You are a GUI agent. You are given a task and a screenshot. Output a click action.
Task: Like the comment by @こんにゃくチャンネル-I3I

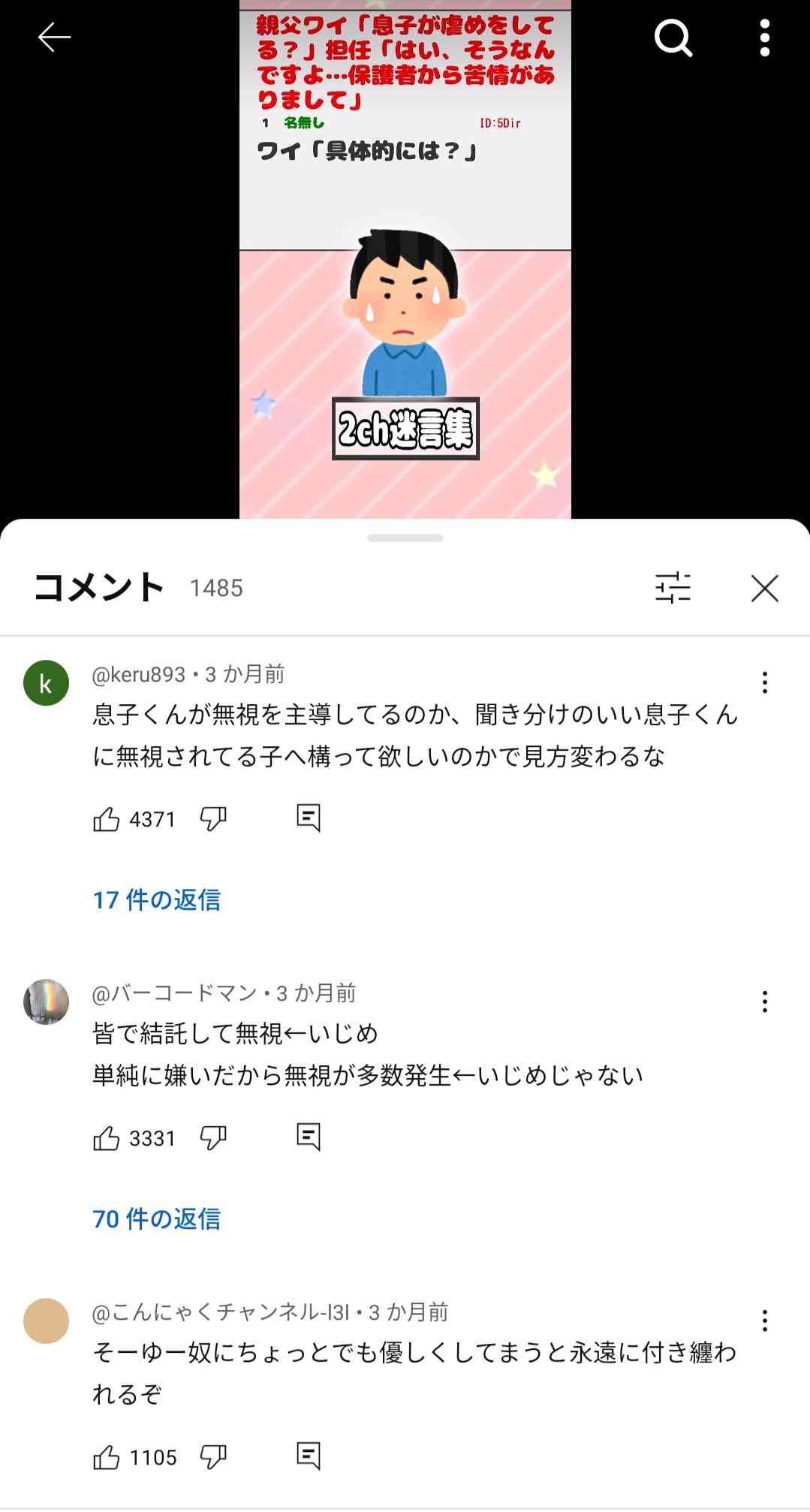point(107,1457)
